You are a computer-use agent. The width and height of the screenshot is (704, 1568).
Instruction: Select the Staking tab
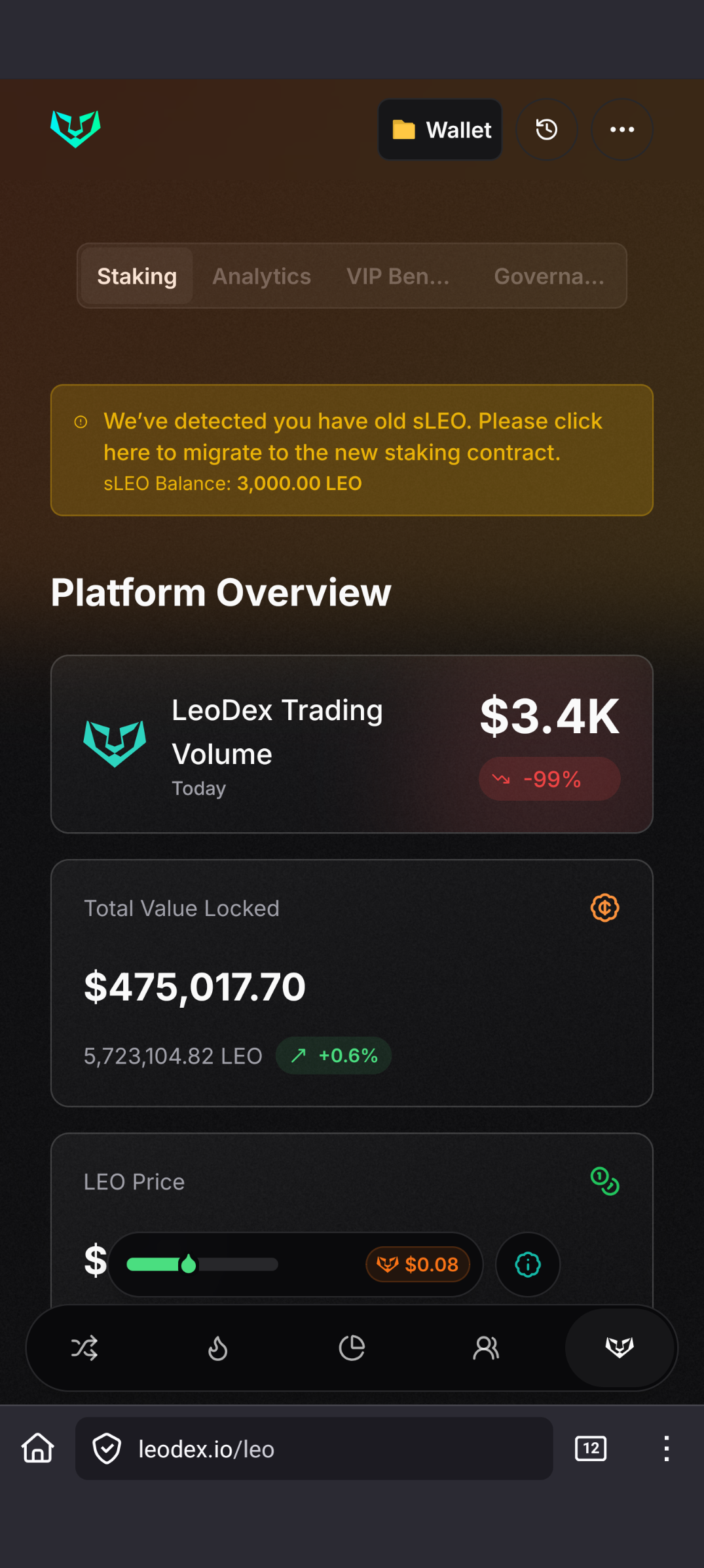(x=137, y=276)
